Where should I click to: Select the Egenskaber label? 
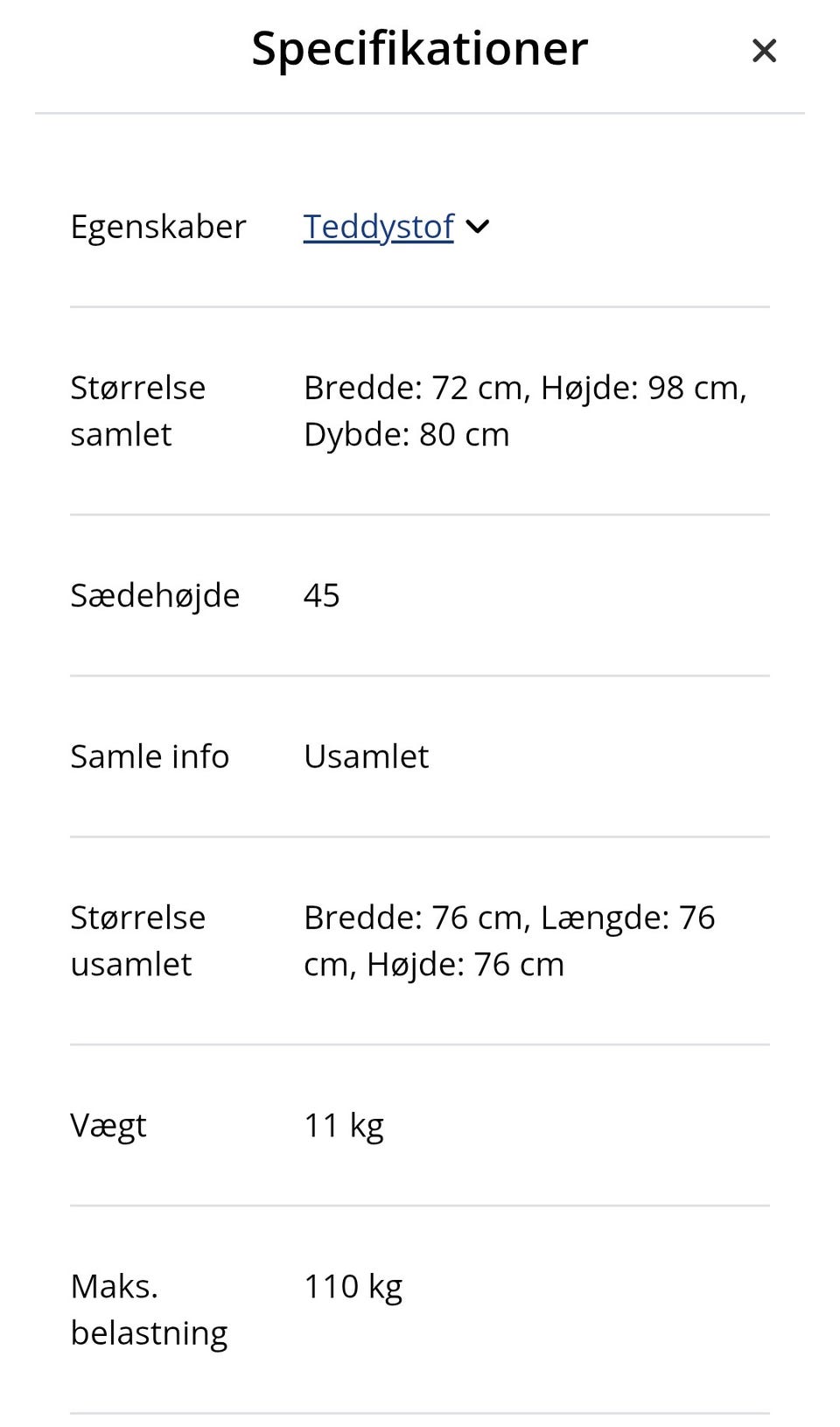pos(157,226)
